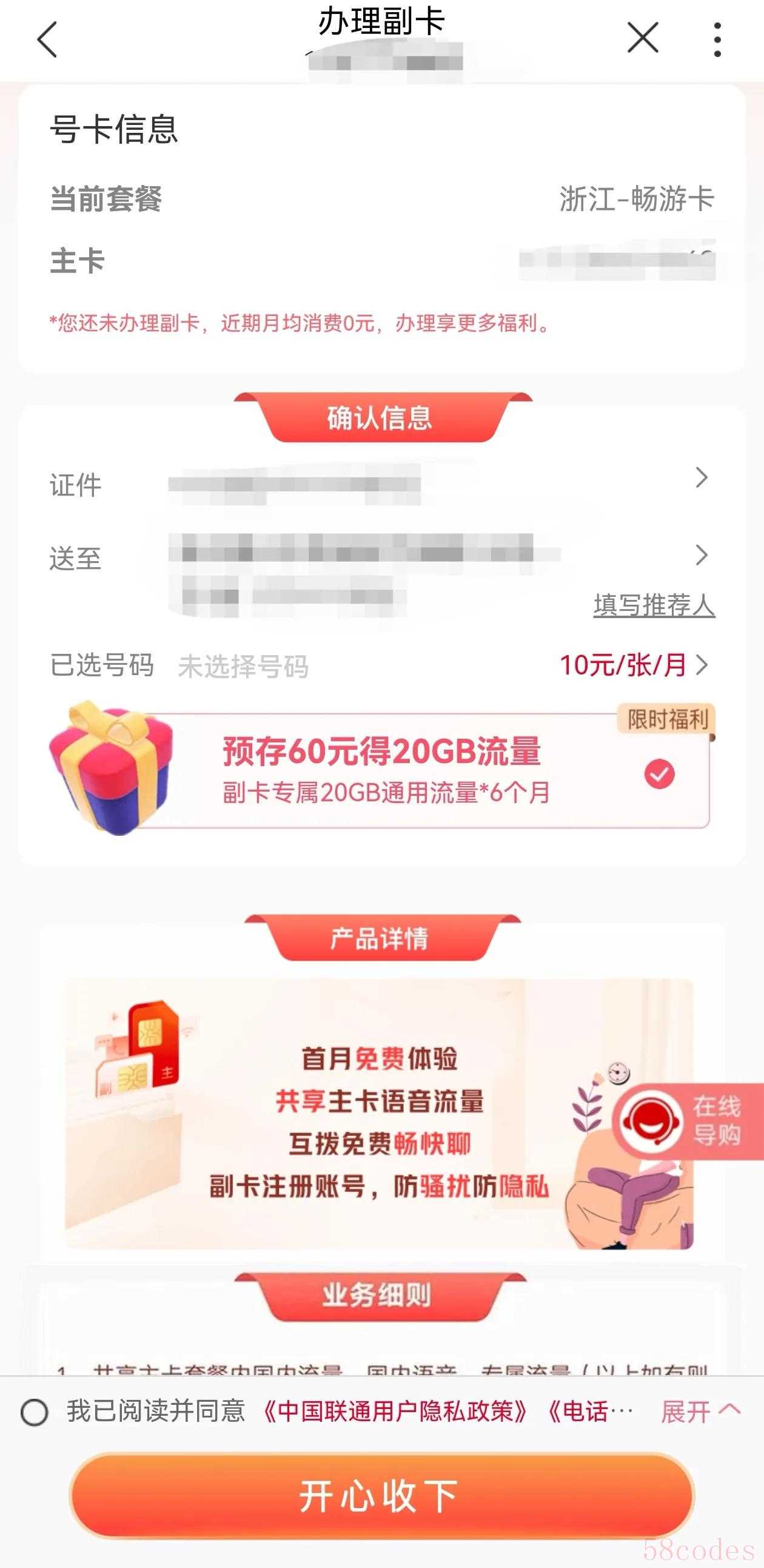Open the 在线导购 floating assistant

[688, 1120]
